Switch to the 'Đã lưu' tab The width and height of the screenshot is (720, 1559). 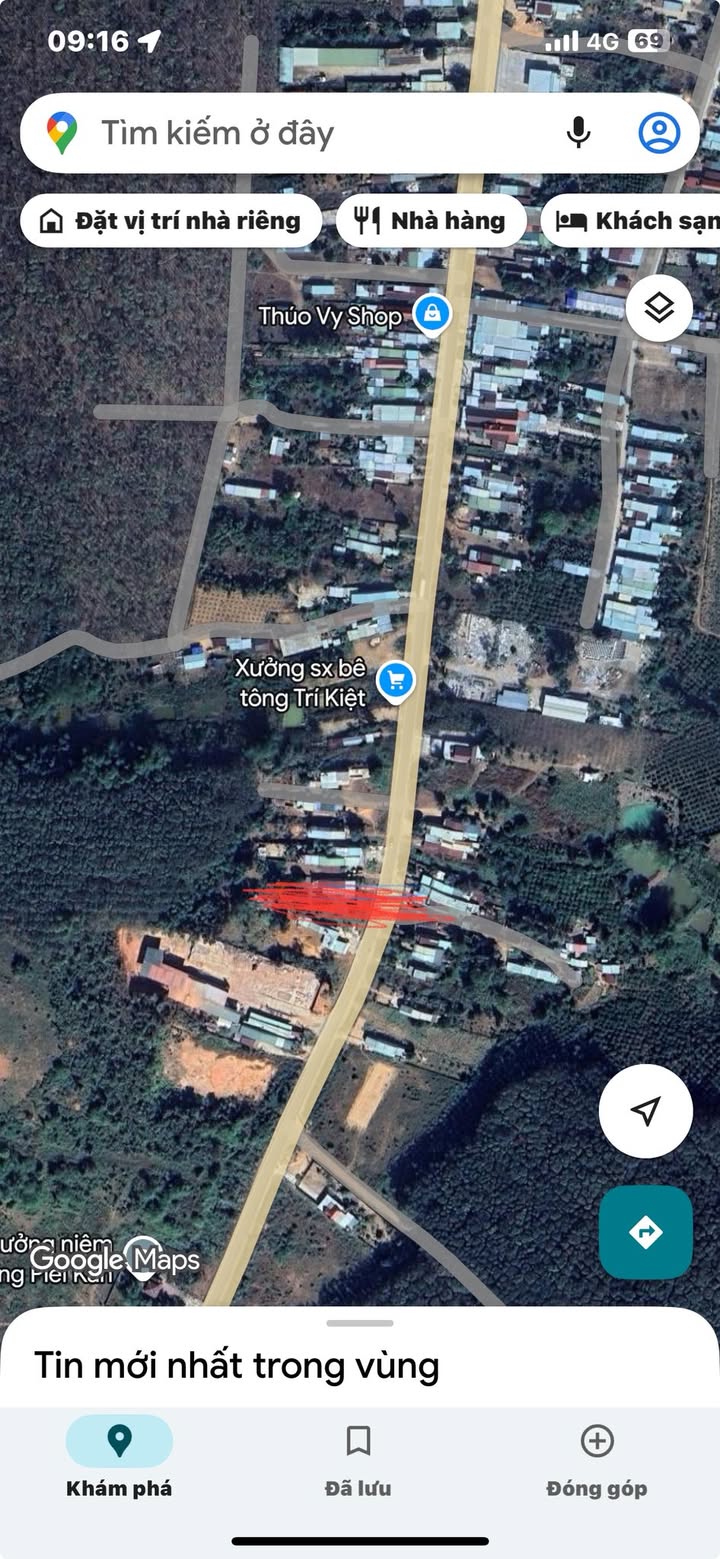coord(358,1460)
